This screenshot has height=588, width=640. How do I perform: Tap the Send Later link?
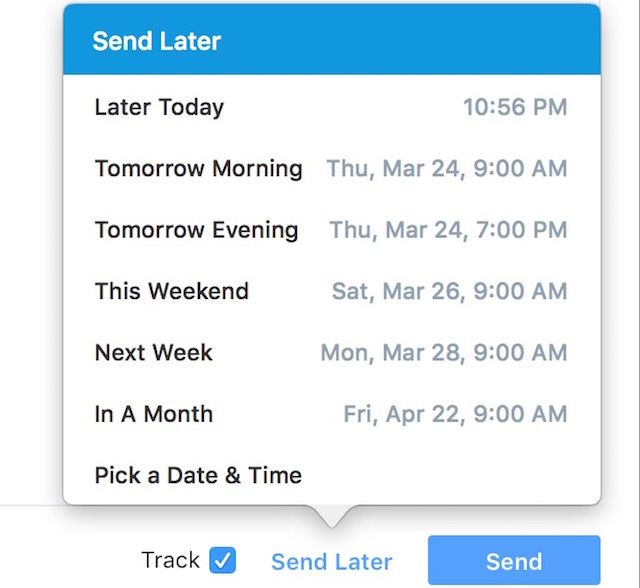331,562
